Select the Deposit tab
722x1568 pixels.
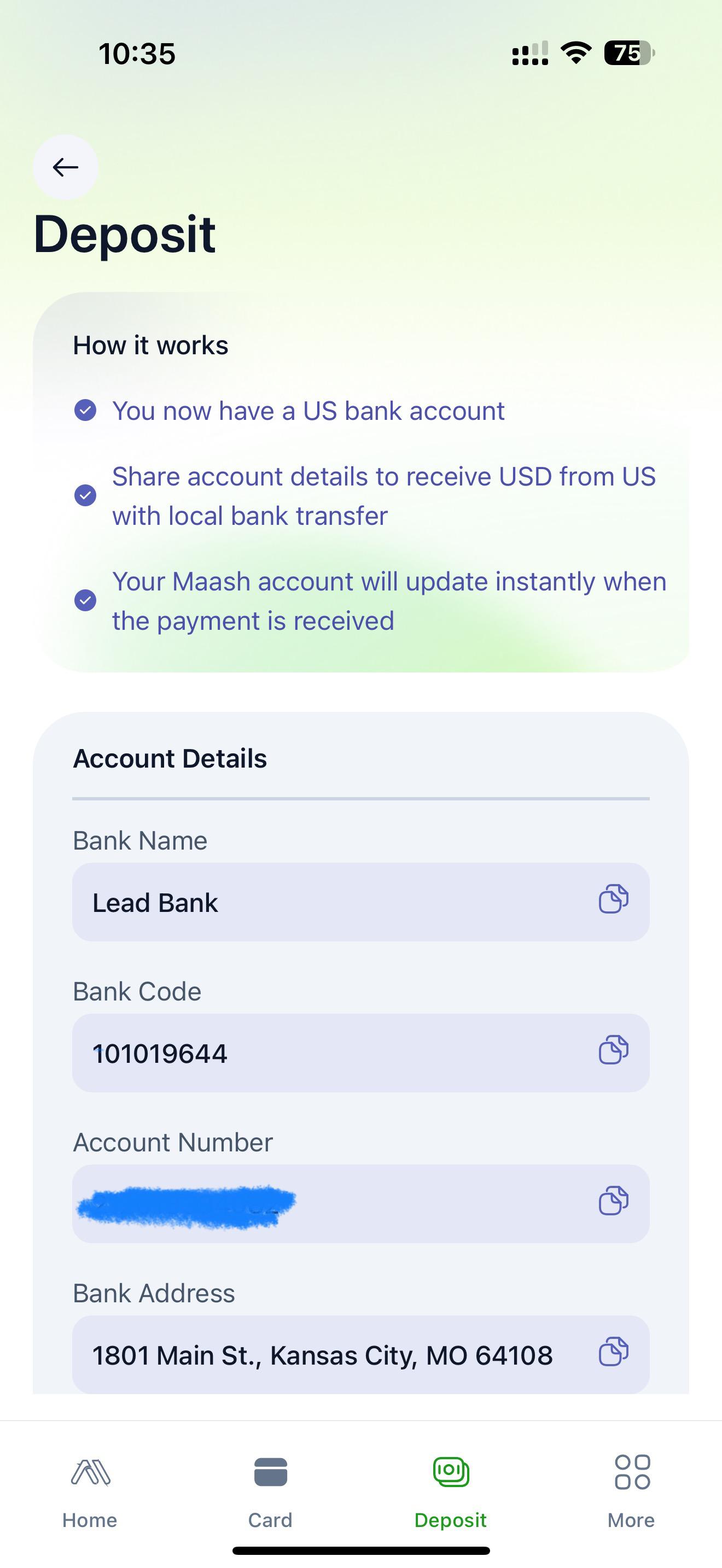click(451, 1493)
